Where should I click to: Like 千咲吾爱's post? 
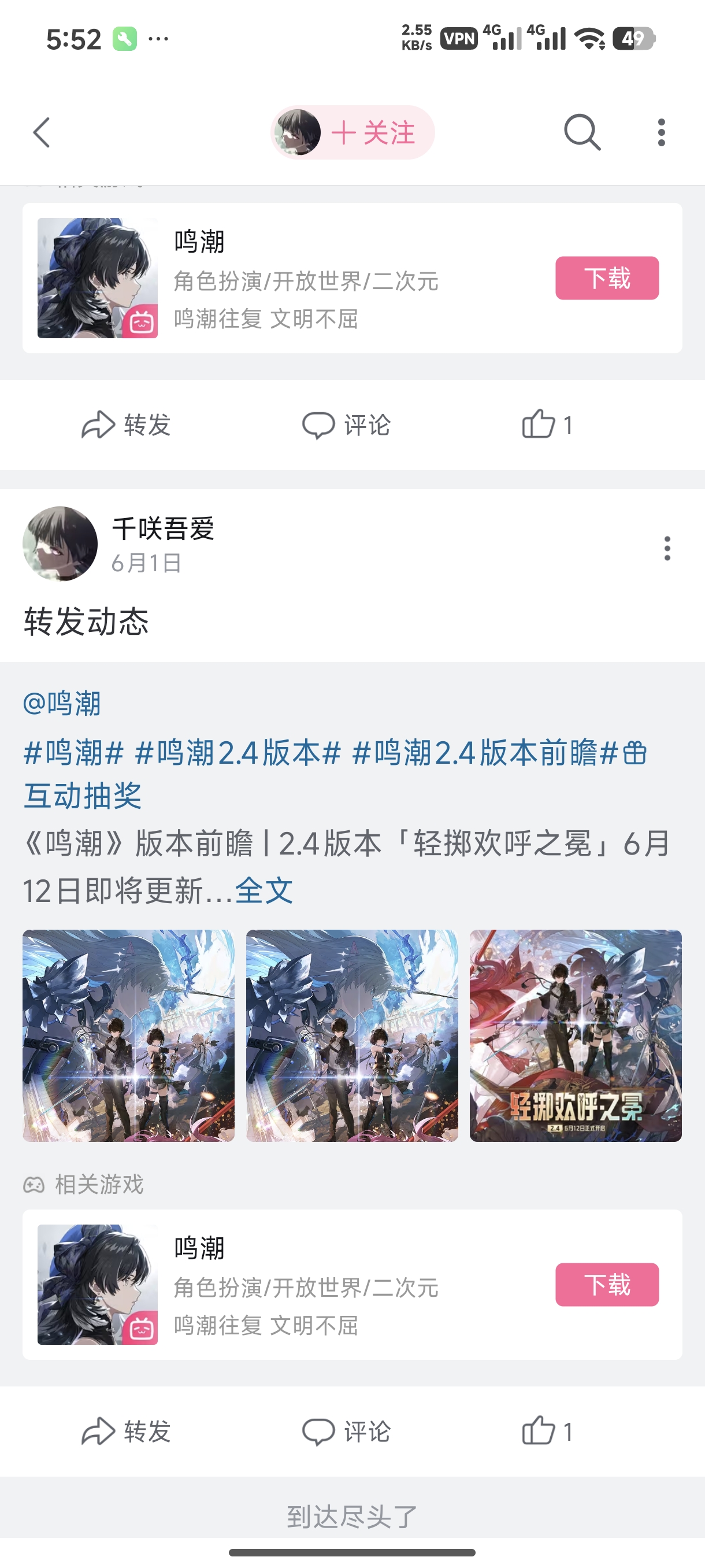[547, 1431]
